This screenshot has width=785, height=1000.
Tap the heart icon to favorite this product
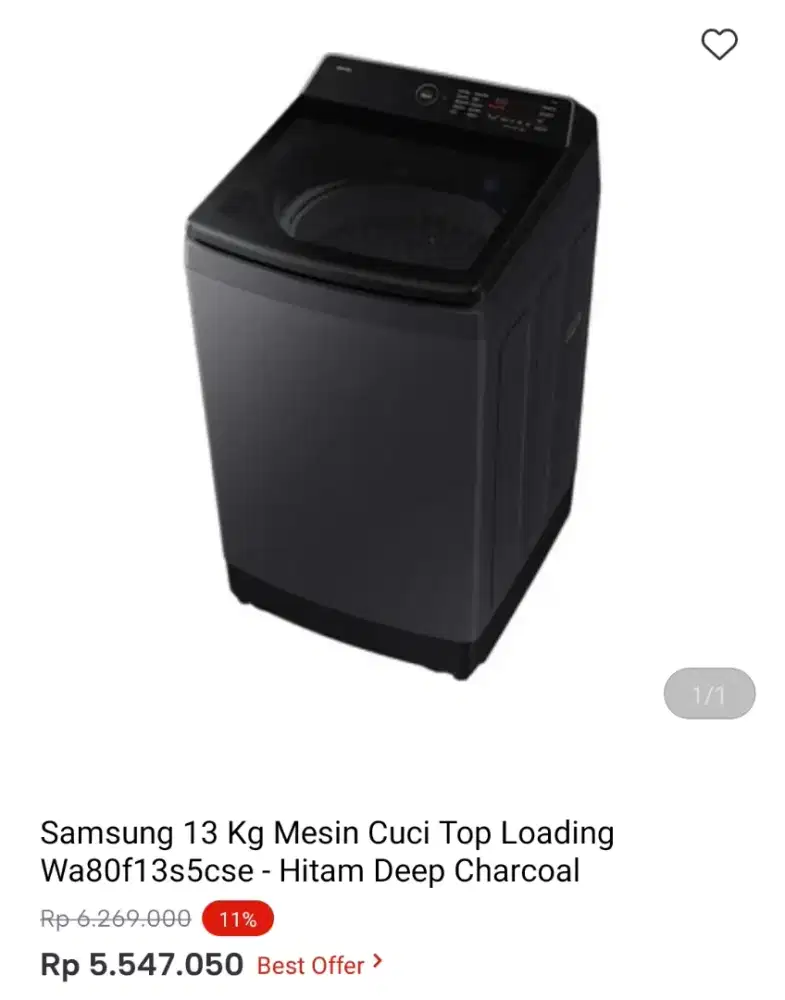point(718,45)
